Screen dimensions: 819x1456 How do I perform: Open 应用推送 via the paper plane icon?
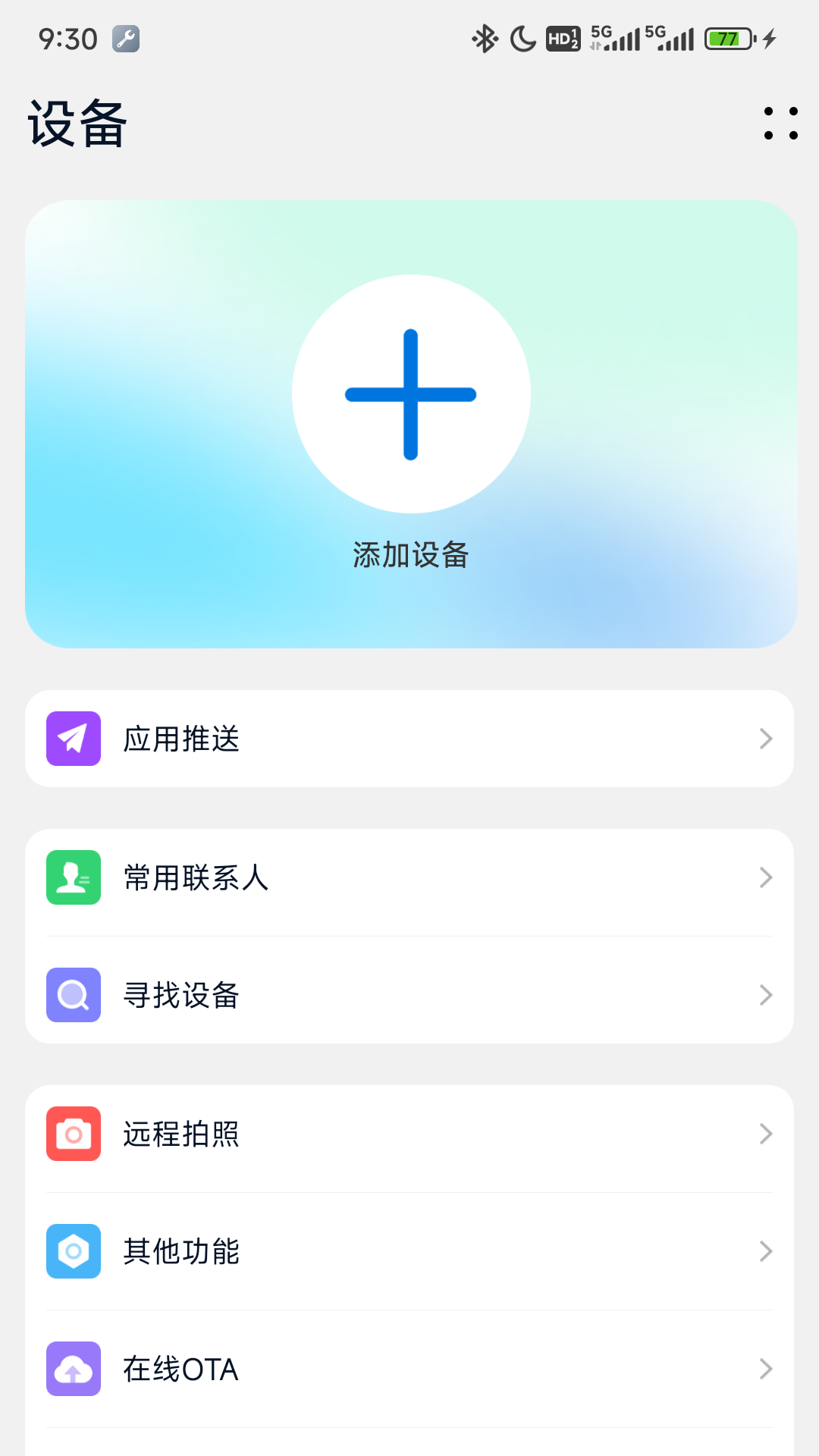pyautogui.click(x=73, y=739)
